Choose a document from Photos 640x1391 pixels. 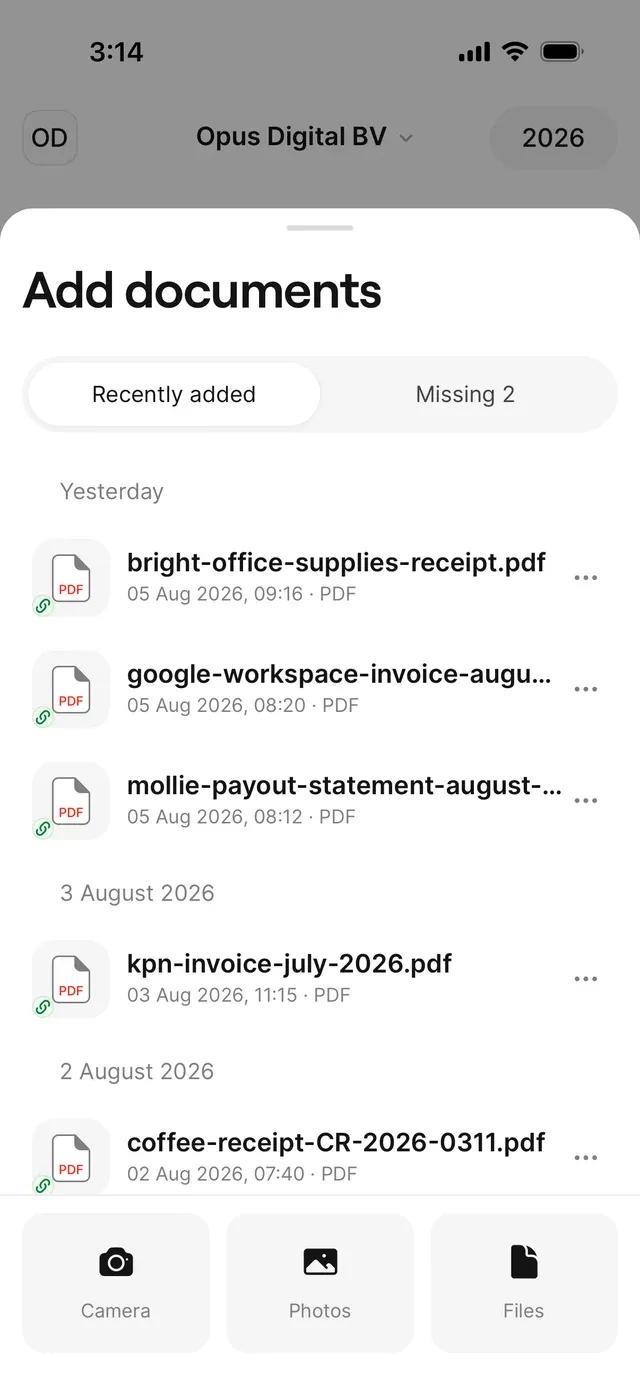(320, 1283)
